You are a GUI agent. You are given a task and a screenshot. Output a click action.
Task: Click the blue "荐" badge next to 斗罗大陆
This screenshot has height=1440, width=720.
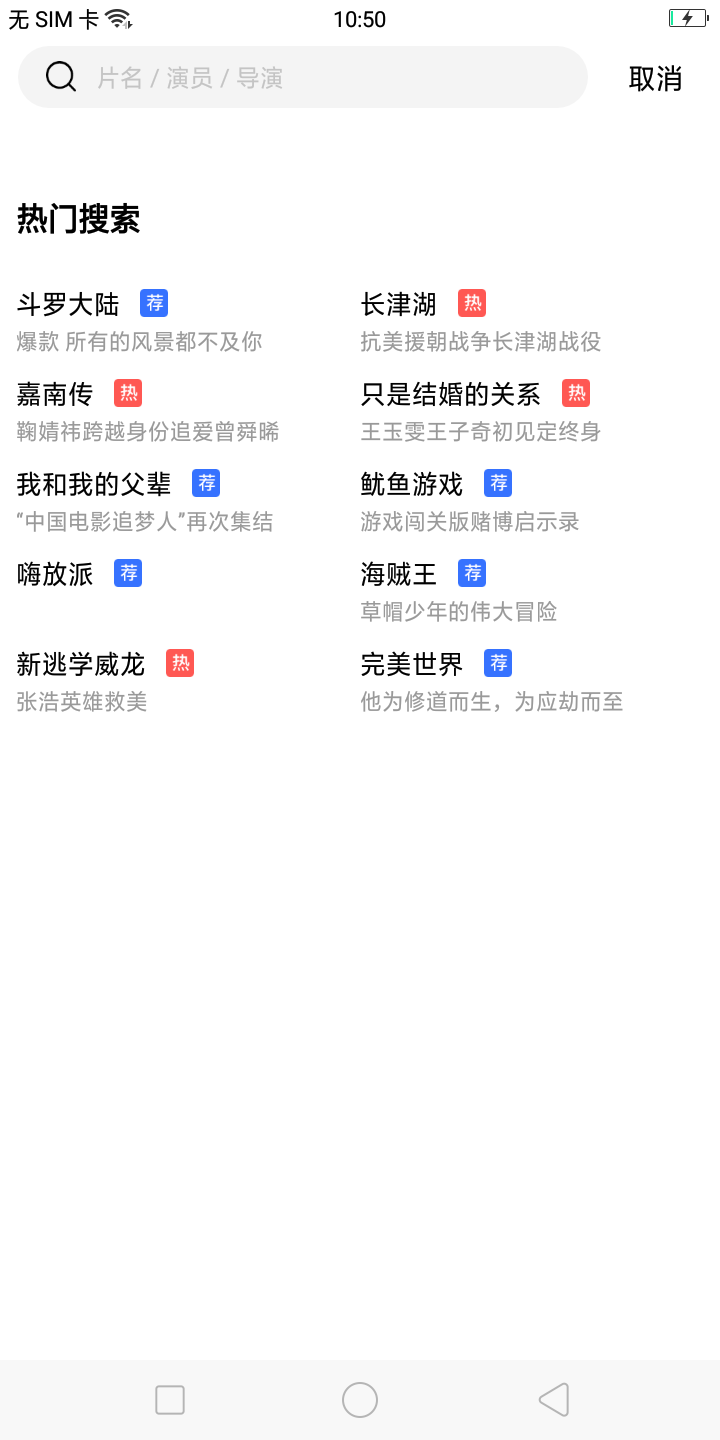coord(154,303)
